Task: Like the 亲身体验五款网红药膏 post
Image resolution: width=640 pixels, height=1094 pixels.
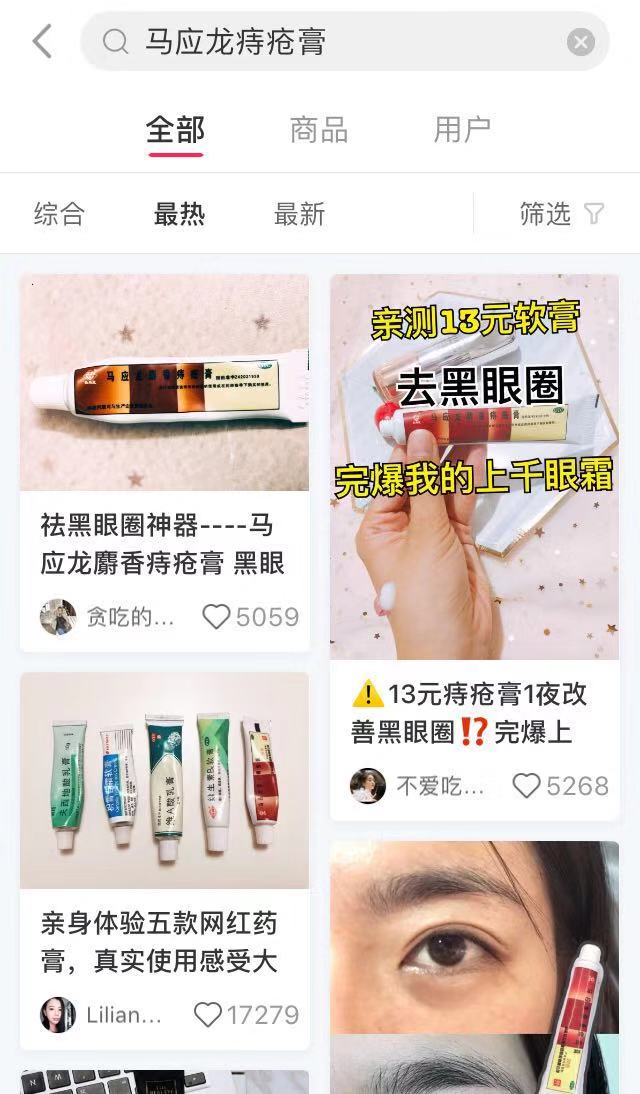Action: pos(208,1015)
